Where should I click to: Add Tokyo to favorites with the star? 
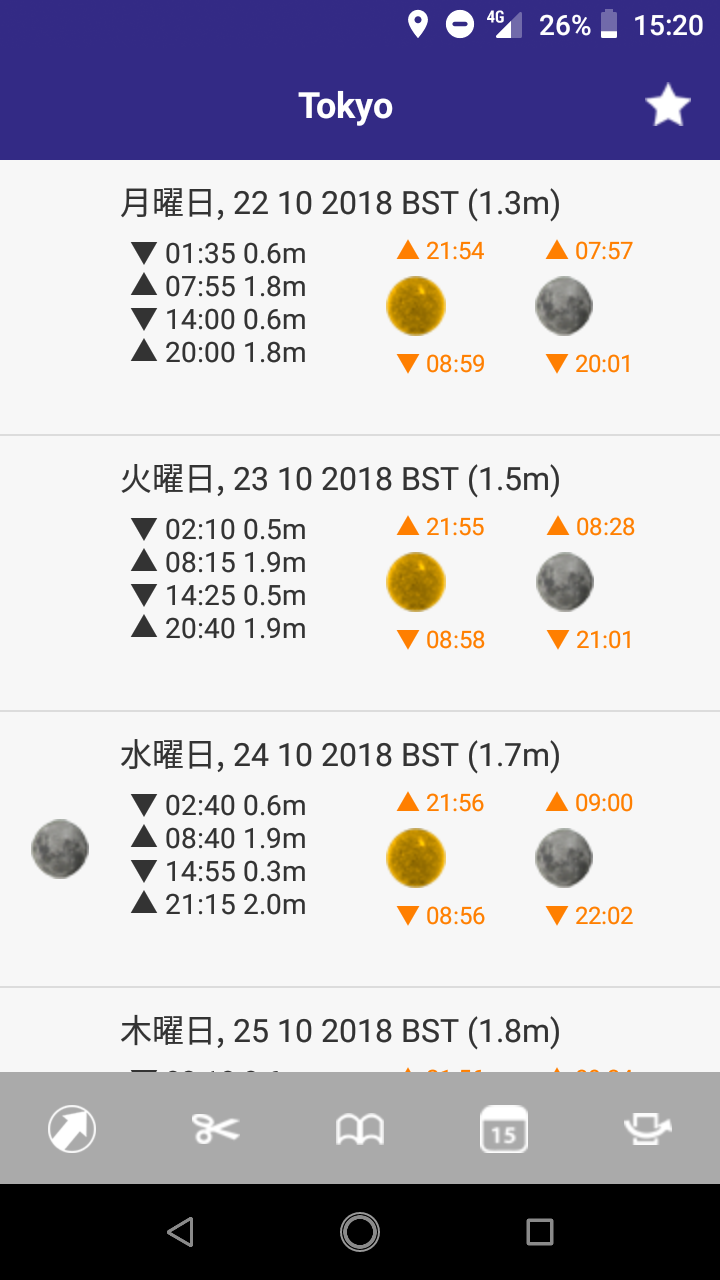pos(668,106)
